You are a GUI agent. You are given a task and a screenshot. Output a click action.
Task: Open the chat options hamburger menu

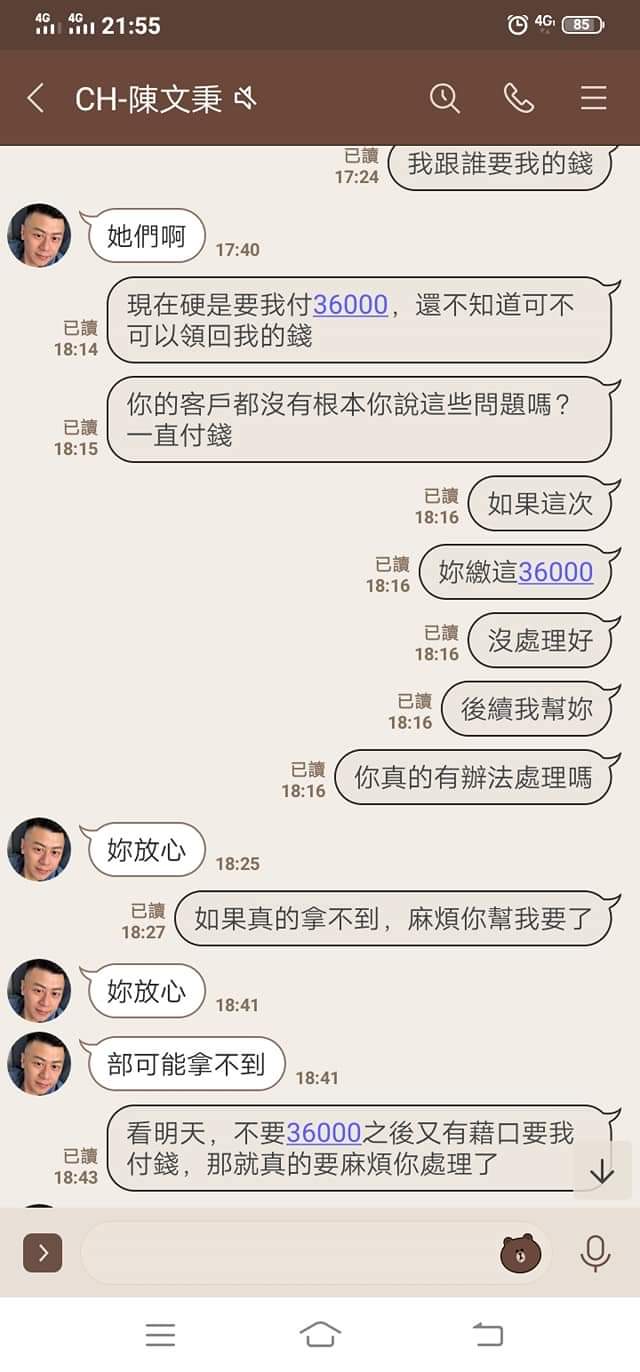(x=594, y=98)
